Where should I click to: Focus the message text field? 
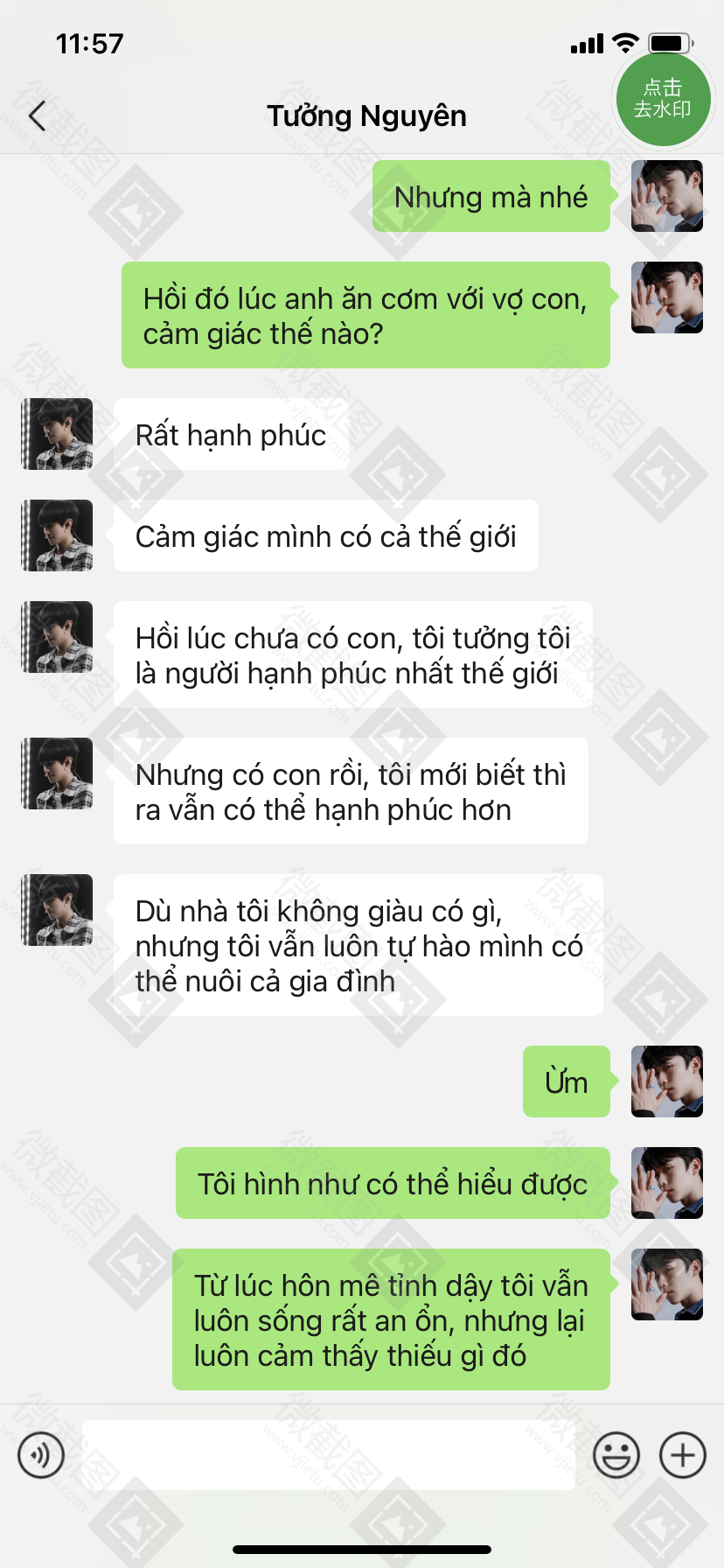click(x=329, y=1455)
